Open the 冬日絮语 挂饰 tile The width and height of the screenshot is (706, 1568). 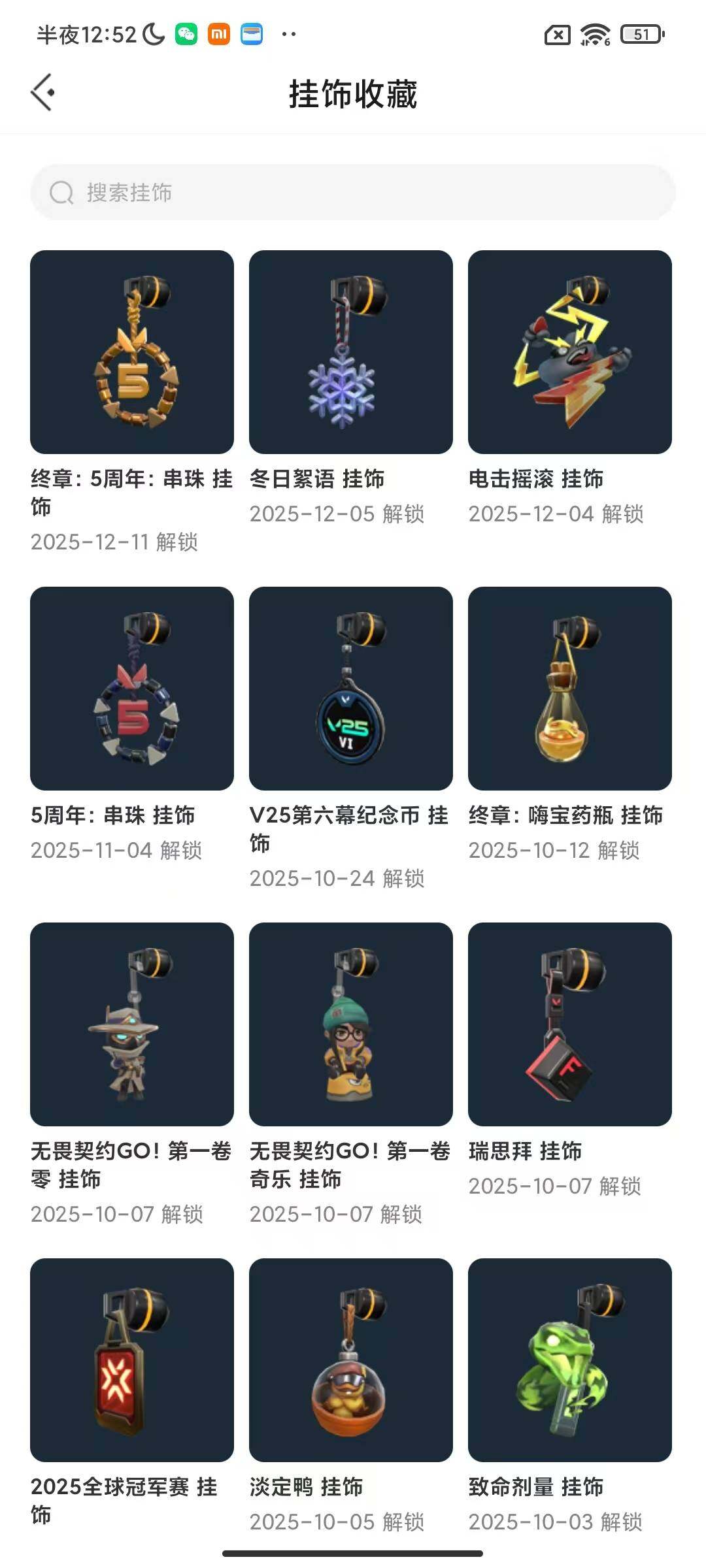[x=351, y=353]
